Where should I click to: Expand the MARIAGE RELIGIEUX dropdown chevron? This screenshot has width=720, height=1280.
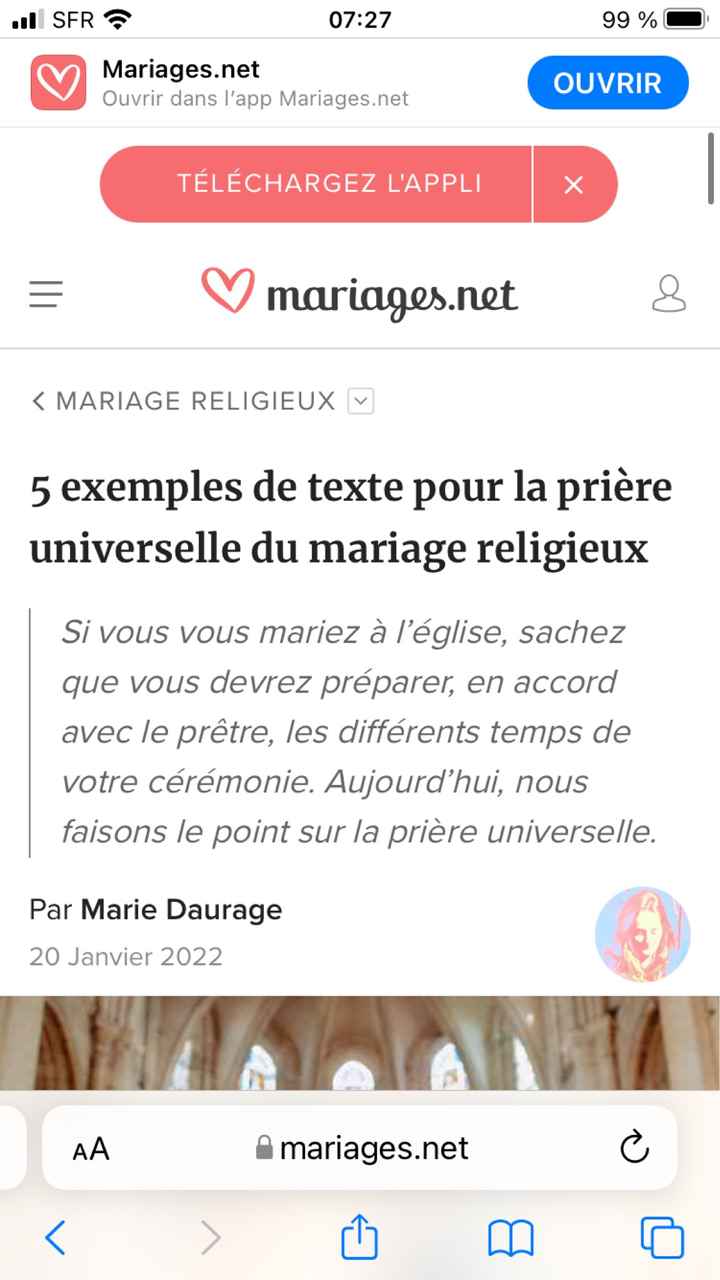[360, 400]
